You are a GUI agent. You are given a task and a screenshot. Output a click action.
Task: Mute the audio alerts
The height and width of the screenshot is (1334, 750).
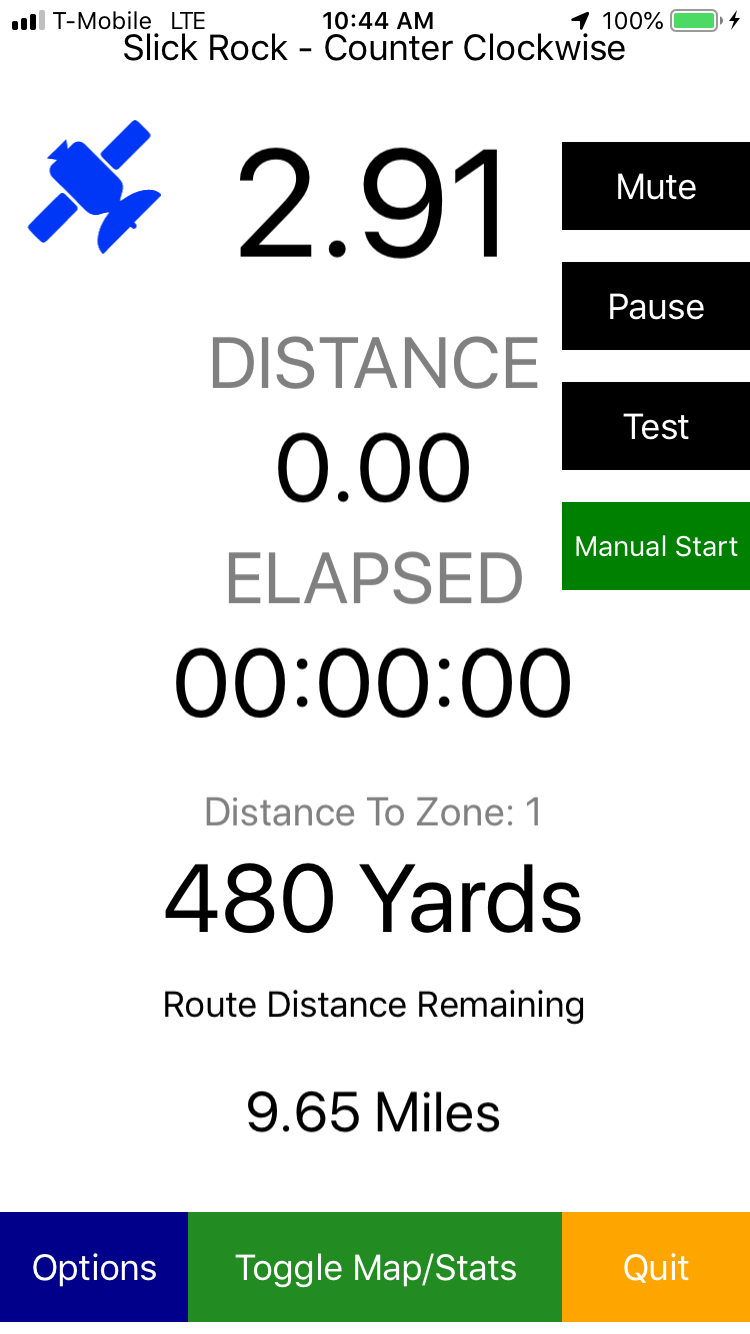pyautogui.click(x=656, y=187)
